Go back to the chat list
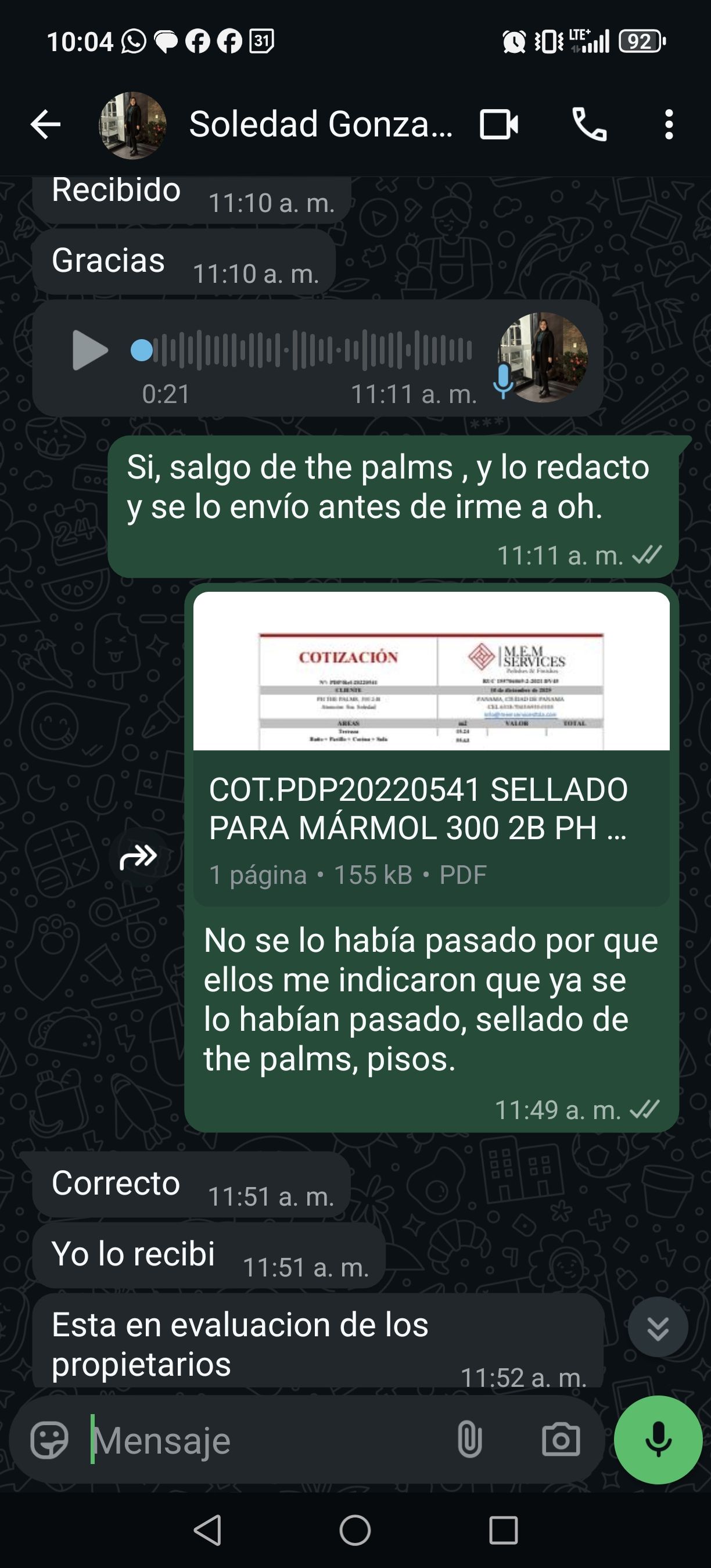 (46, 125)
